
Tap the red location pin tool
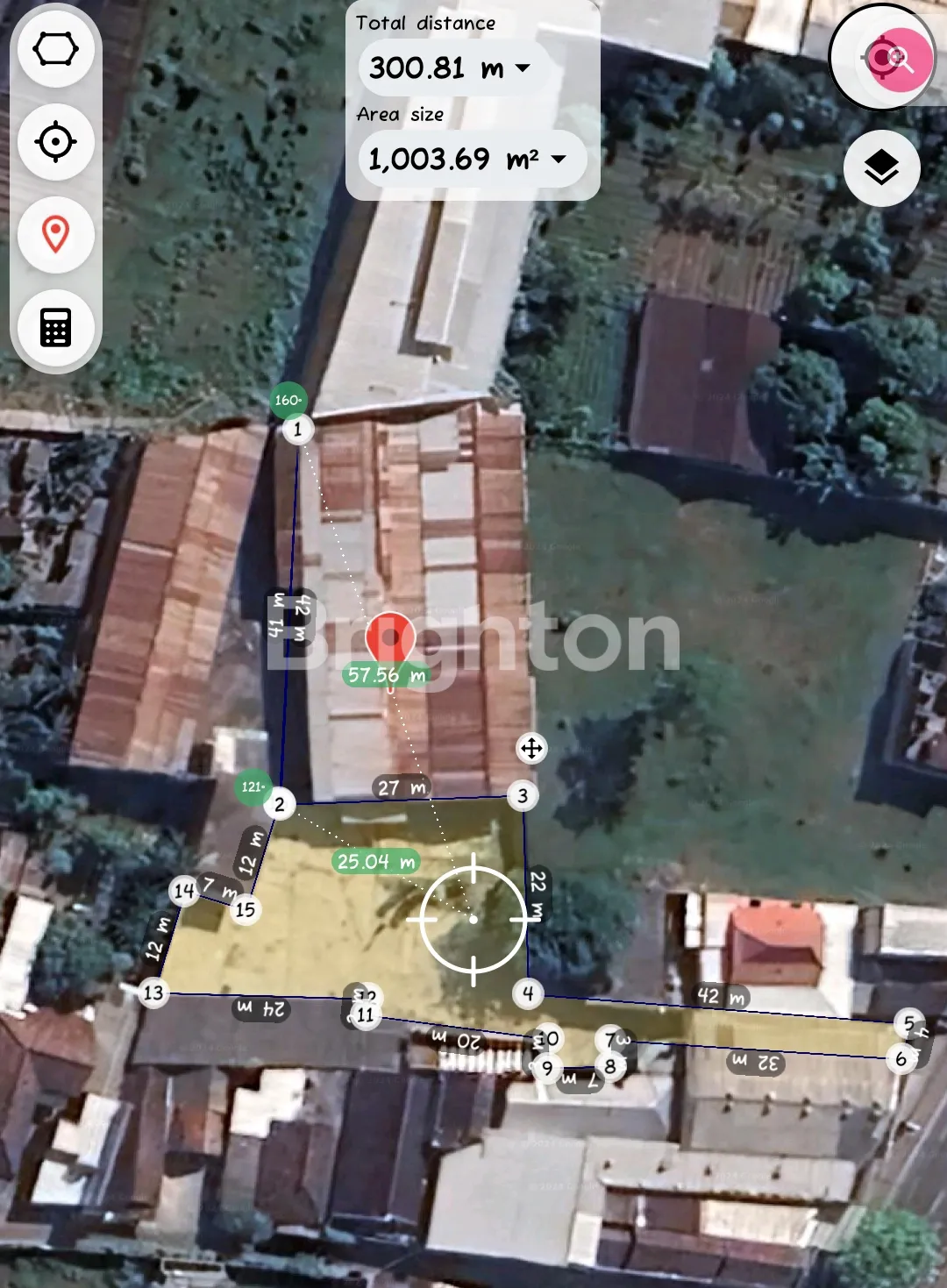[x=56, y=235]
